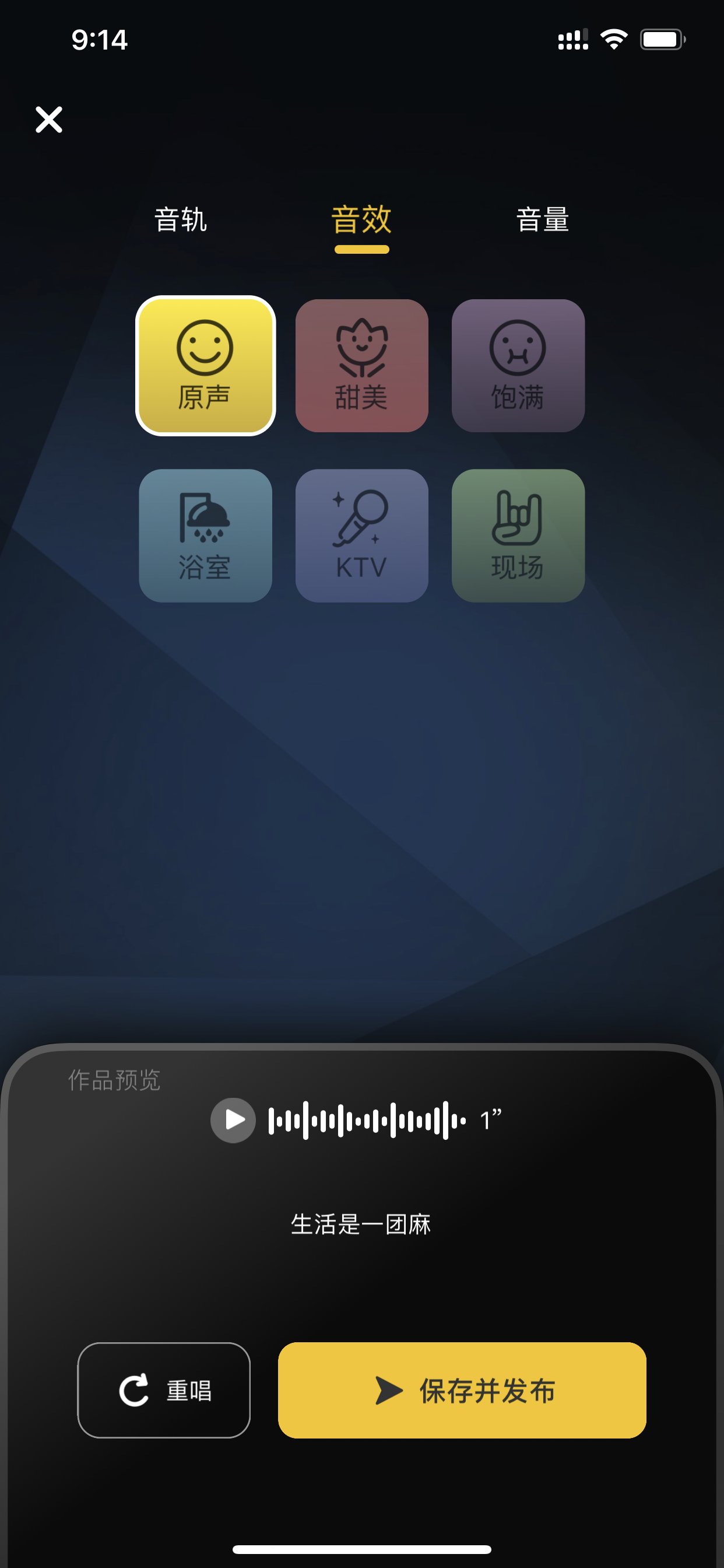Image resolution: width=724 pixels, height=1568 pixels.
Task: Pick the 浴室 sound effect
Action: point(206,535)
